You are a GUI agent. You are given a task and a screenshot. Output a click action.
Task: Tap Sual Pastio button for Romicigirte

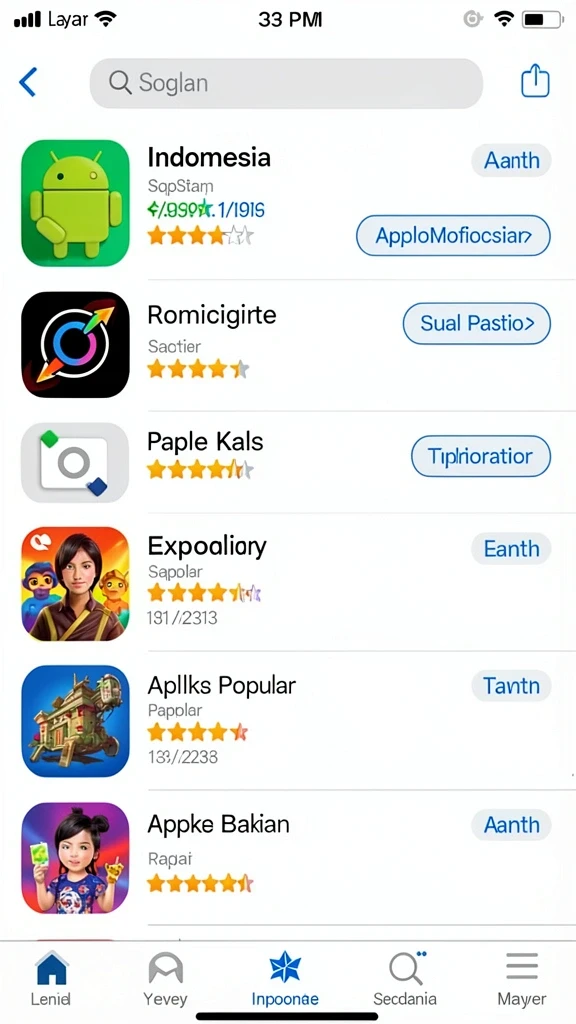477,323
